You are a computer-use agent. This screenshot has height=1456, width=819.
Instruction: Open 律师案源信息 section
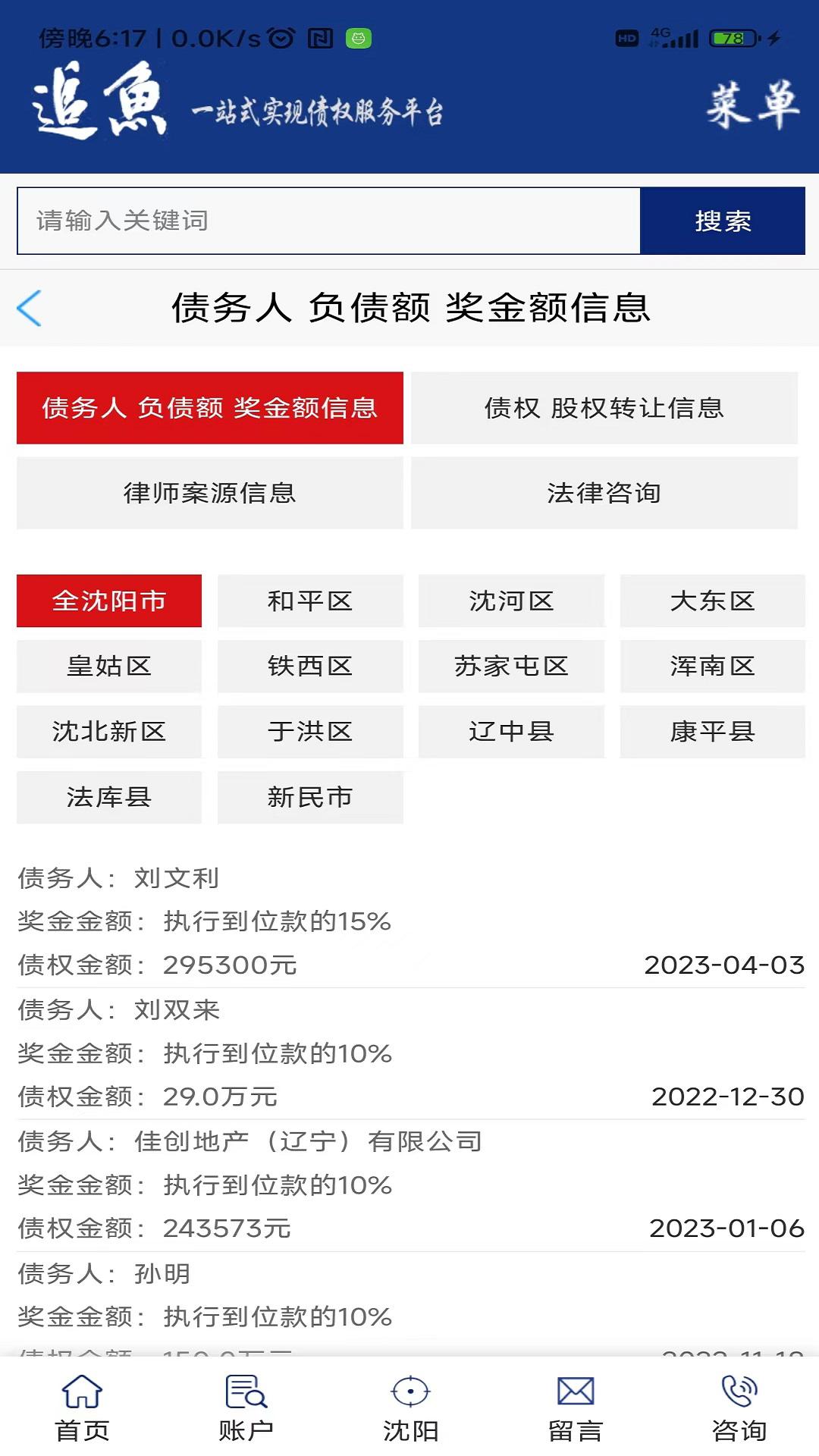pos(209,493)
